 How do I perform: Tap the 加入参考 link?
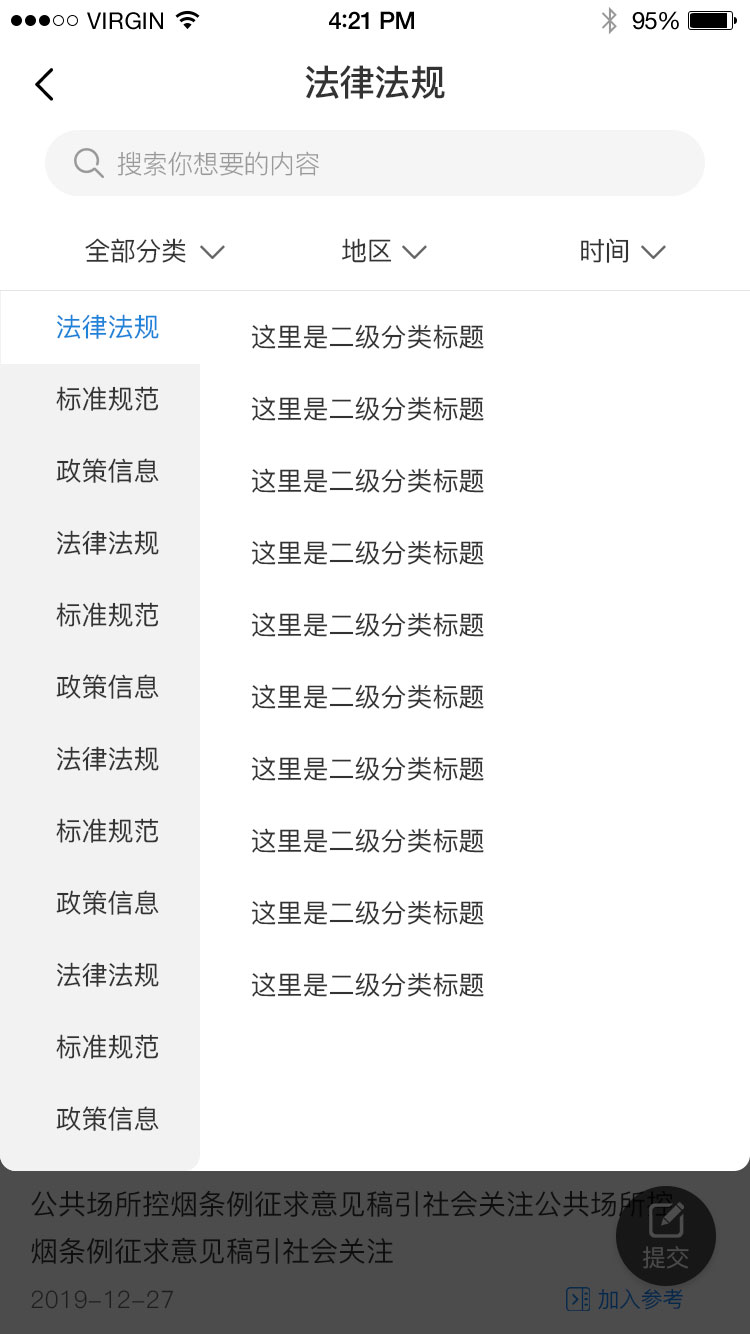pyautogui.click(x=625, y=1299)
